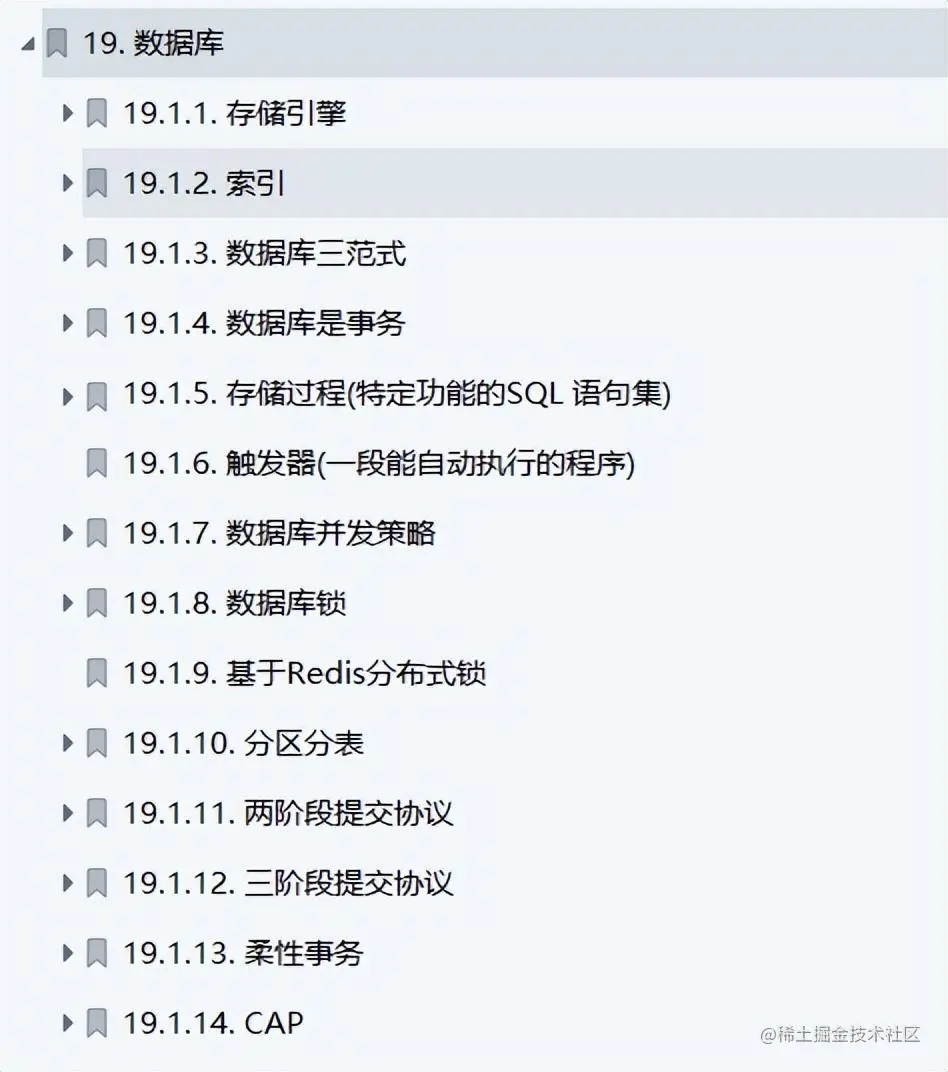
Task: Go to 19.1.8. 数据库锁
Action: pyautogui.click(x=235, y=603)
